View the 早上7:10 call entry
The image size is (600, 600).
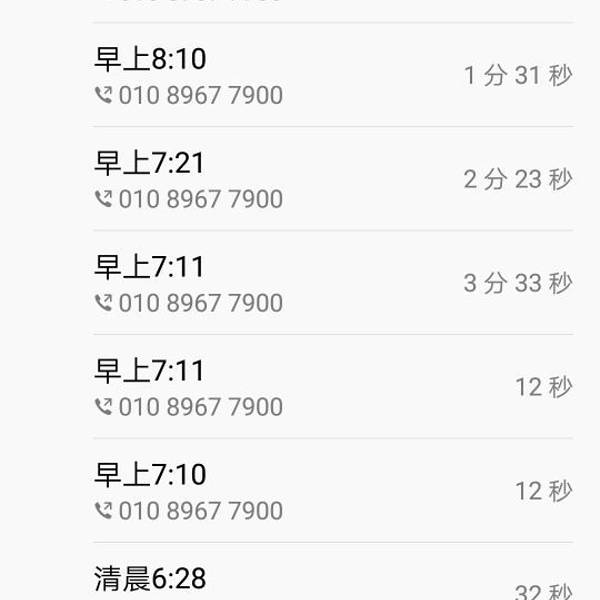pyautogui.click(x=300, y=492)
